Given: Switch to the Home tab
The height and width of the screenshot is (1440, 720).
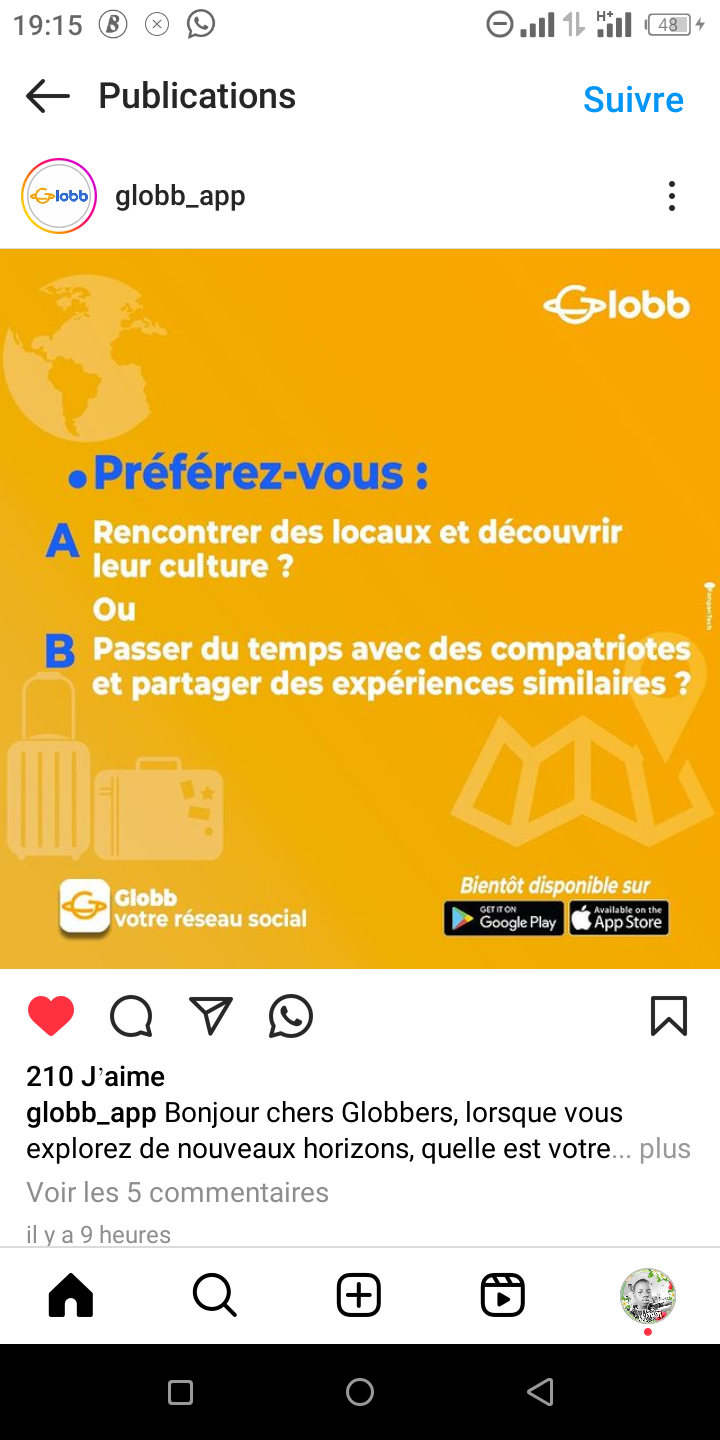Looking at the screenshot, I should (71, 1296).
